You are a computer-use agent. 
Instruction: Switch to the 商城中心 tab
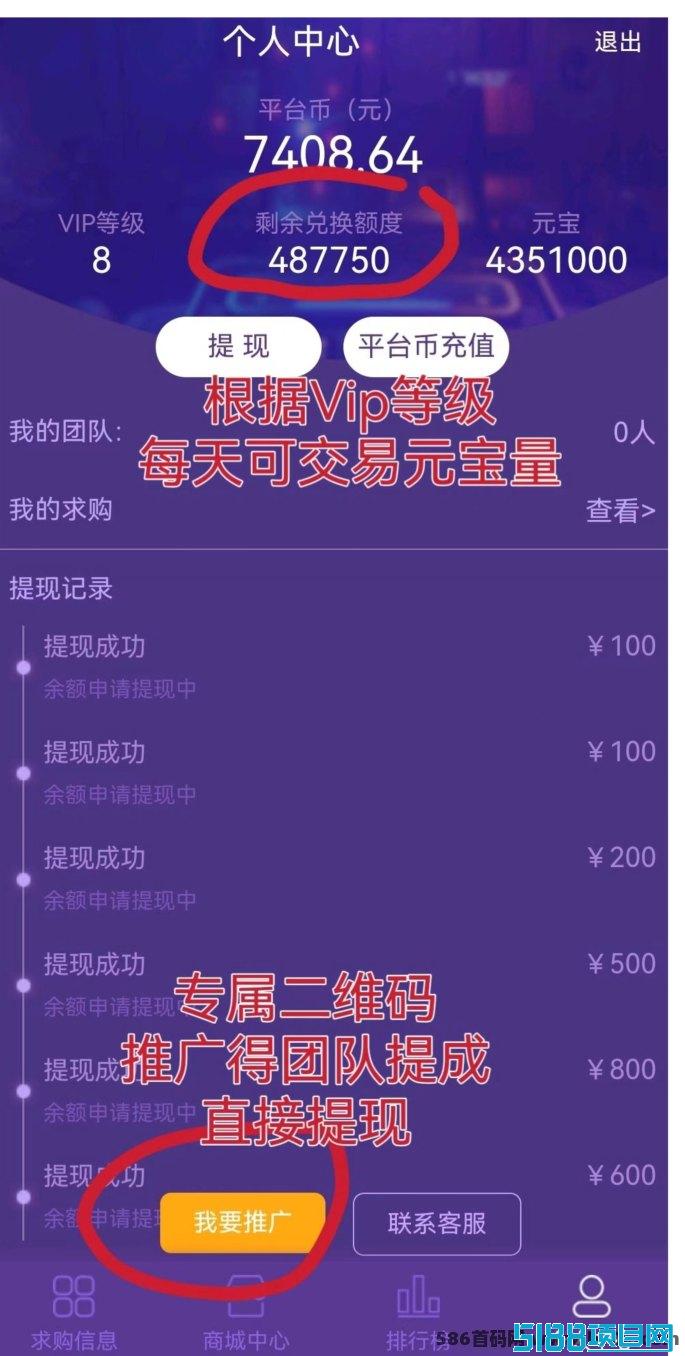(x=246, y=1310)
